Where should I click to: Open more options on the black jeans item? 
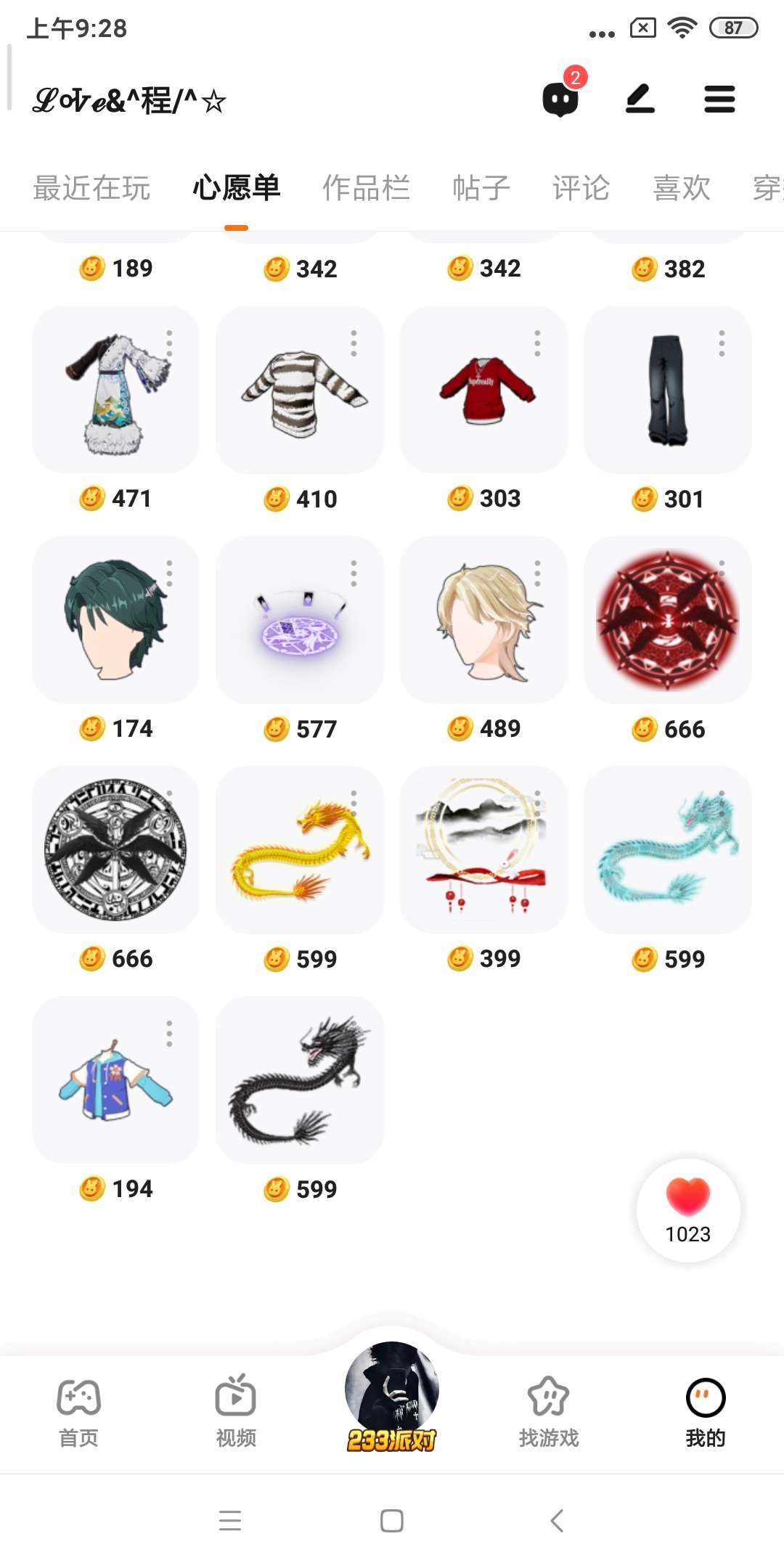point(722,343)
